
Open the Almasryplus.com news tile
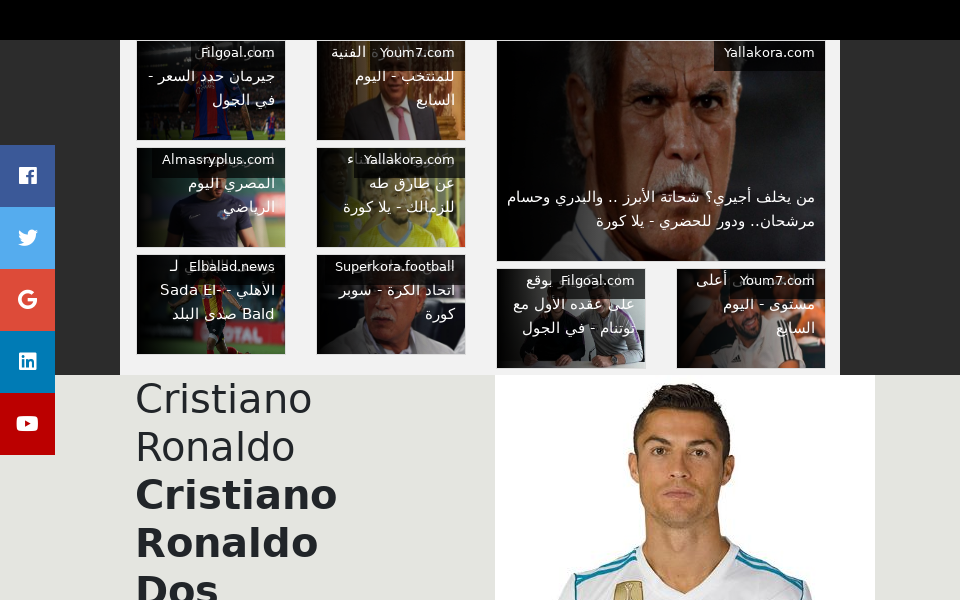coord(211,197)
